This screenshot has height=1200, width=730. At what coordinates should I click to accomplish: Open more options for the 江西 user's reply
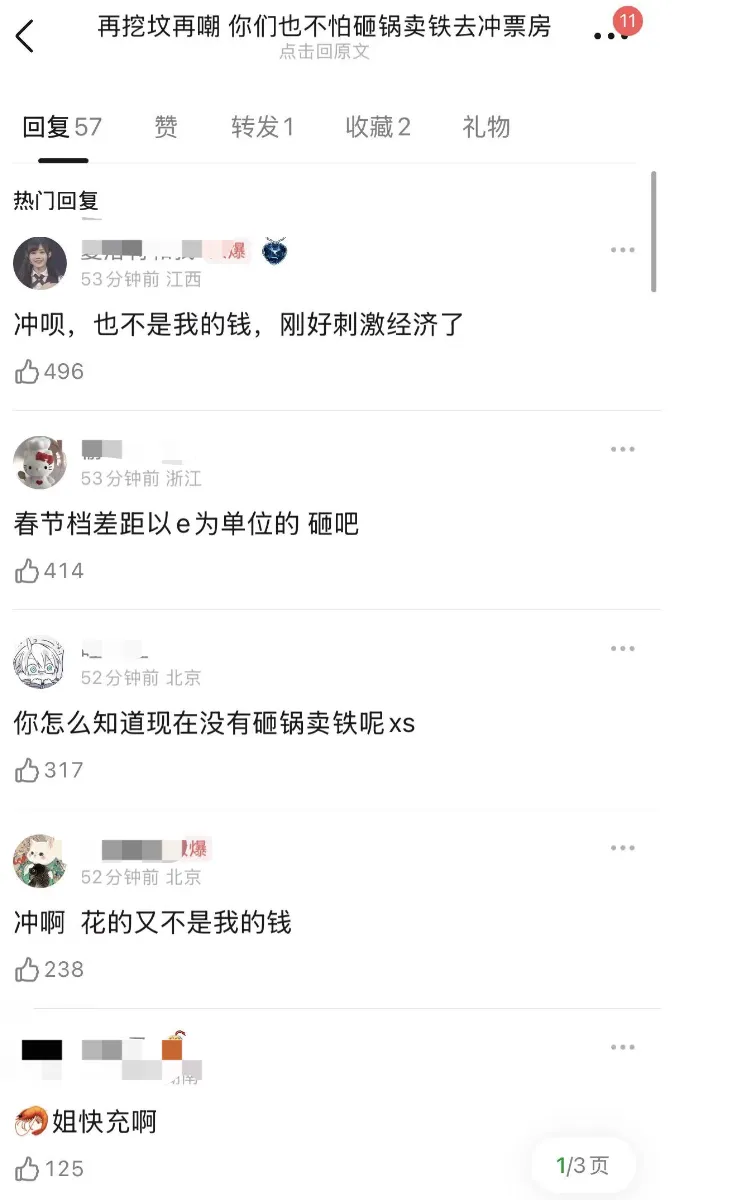point(623,250)
